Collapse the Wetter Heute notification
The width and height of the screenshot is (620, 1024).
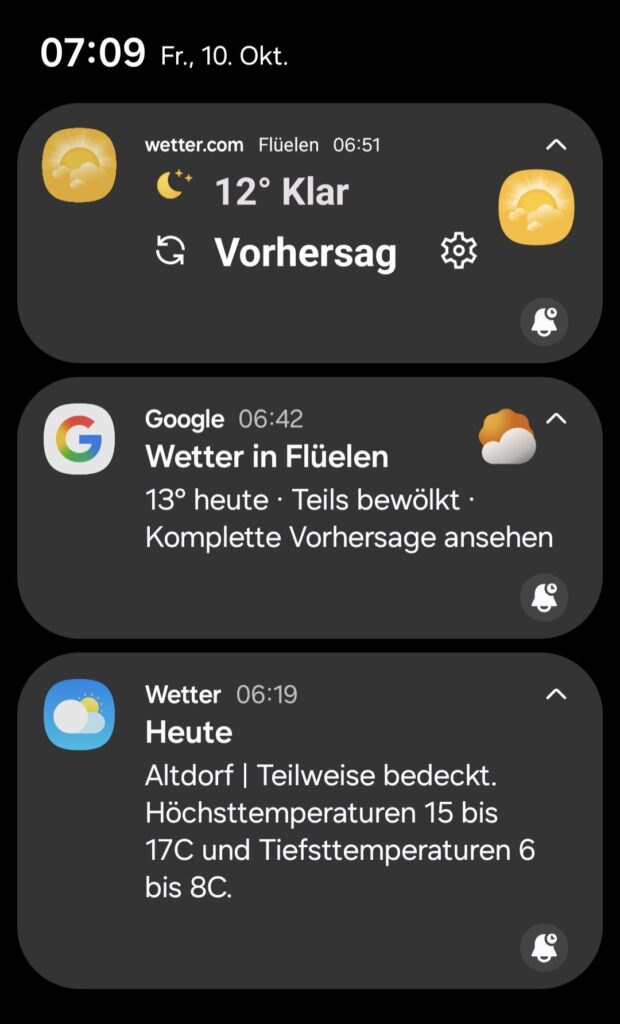(x=556, y=694)
